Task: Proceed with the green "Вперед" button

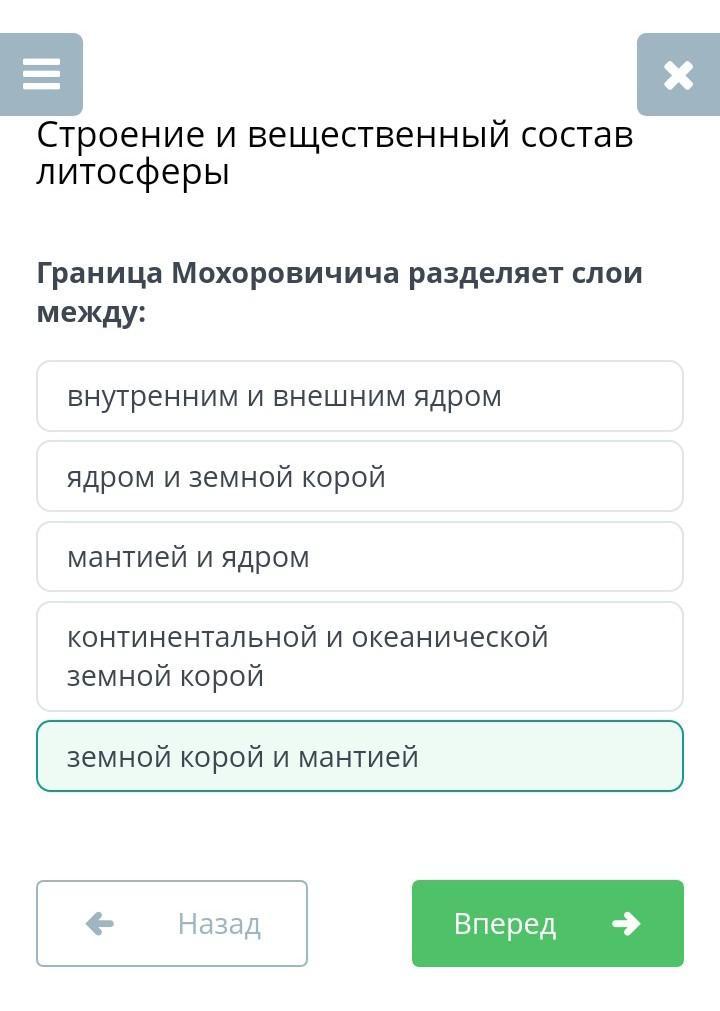Action: [x=547, y=923]
